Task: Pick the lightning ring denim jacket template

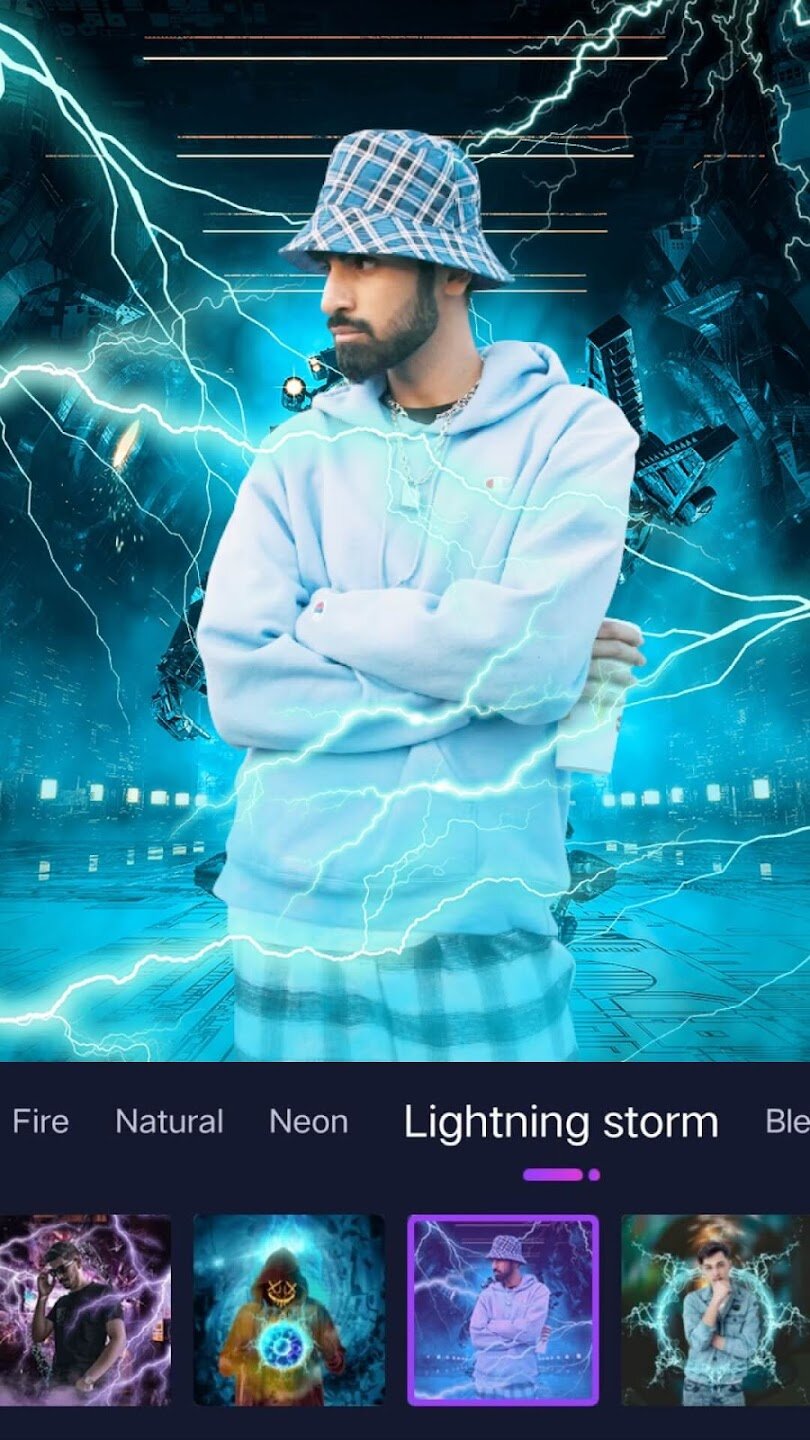Action: (715, 1310)
